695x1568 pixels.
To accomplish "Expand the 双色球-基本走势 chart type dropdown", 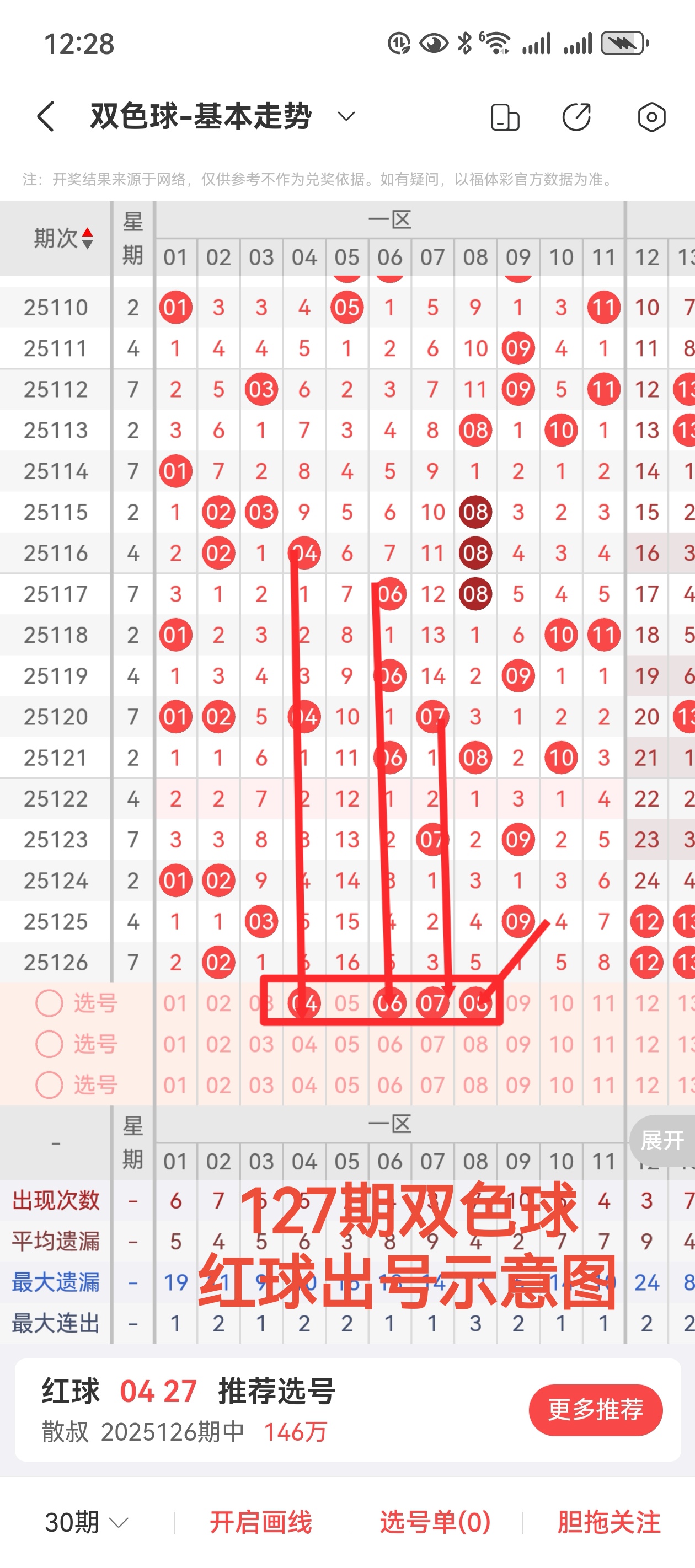I will pos(346,116).
